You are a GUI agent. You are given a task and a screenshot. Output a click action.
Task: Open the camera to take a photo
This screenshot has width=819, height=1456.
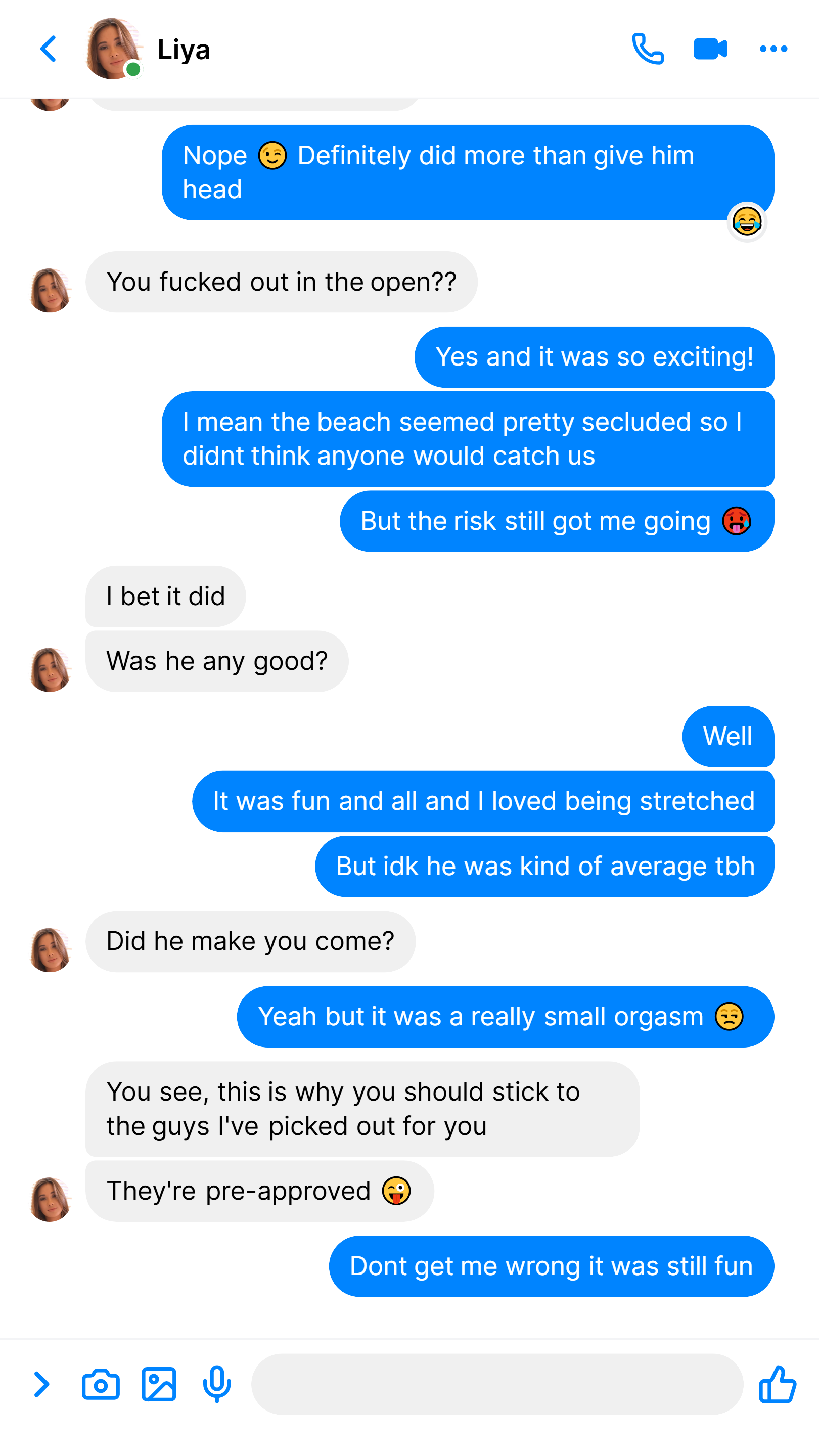click(x=101, y=1384)
